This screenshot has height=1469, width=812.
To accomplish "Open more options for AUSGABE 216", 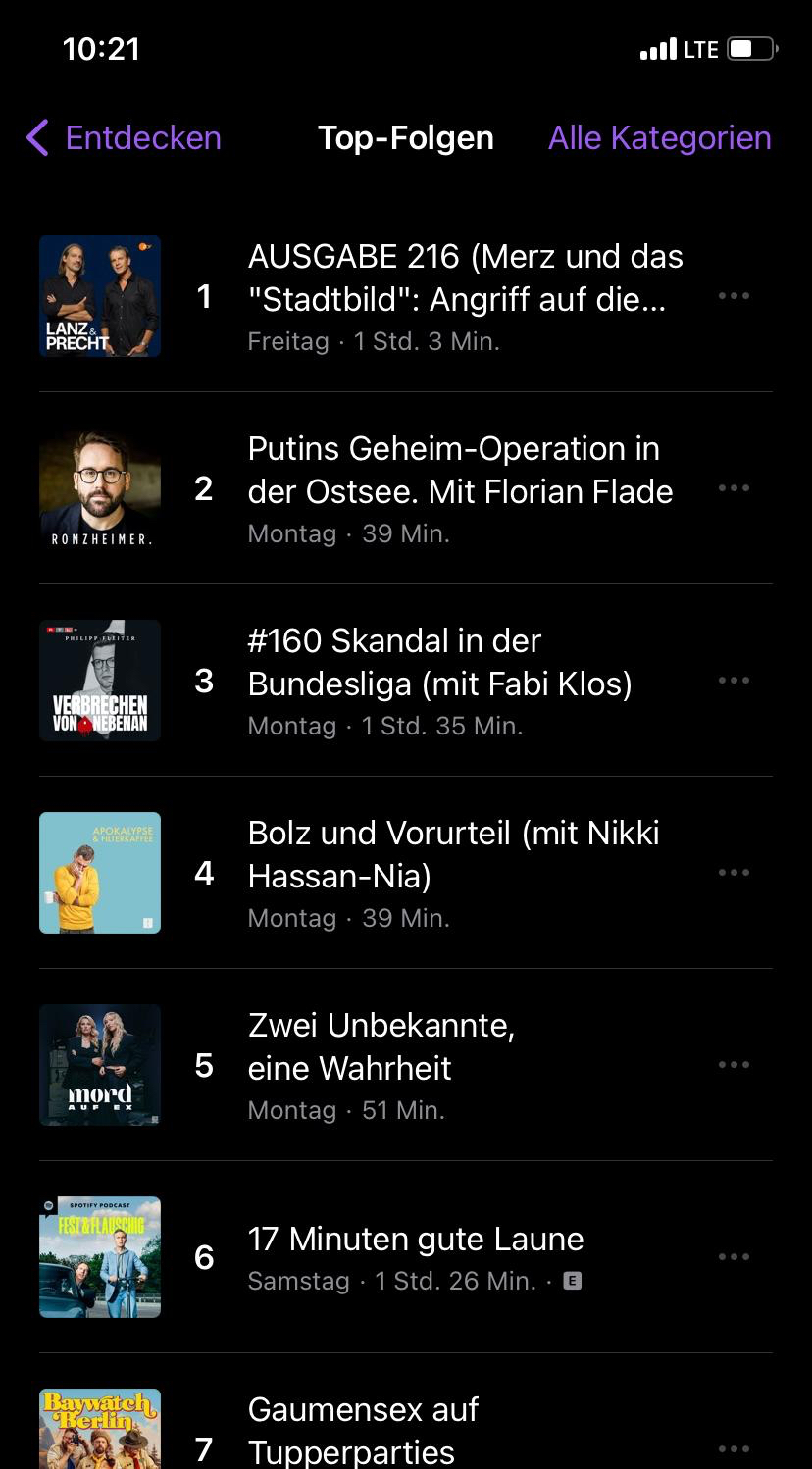I will coord(734,296).
